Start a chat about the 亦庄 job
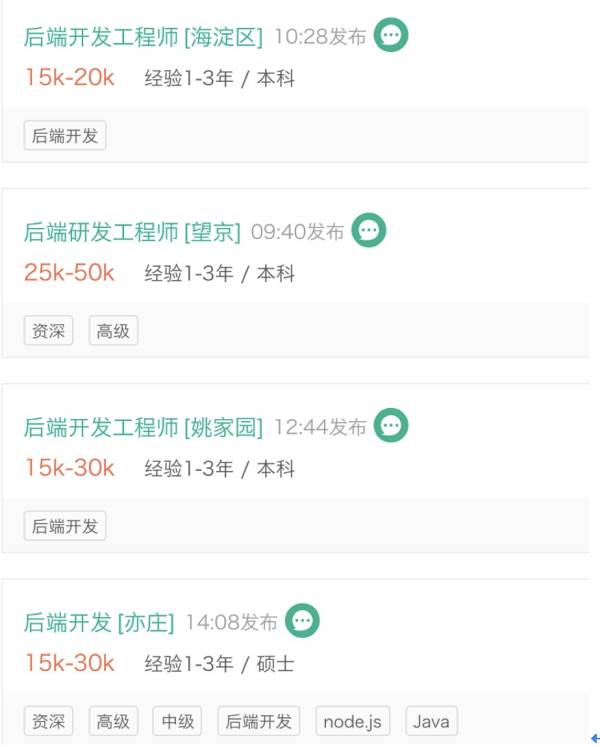 pyautogui.click(x=302, y=621)
